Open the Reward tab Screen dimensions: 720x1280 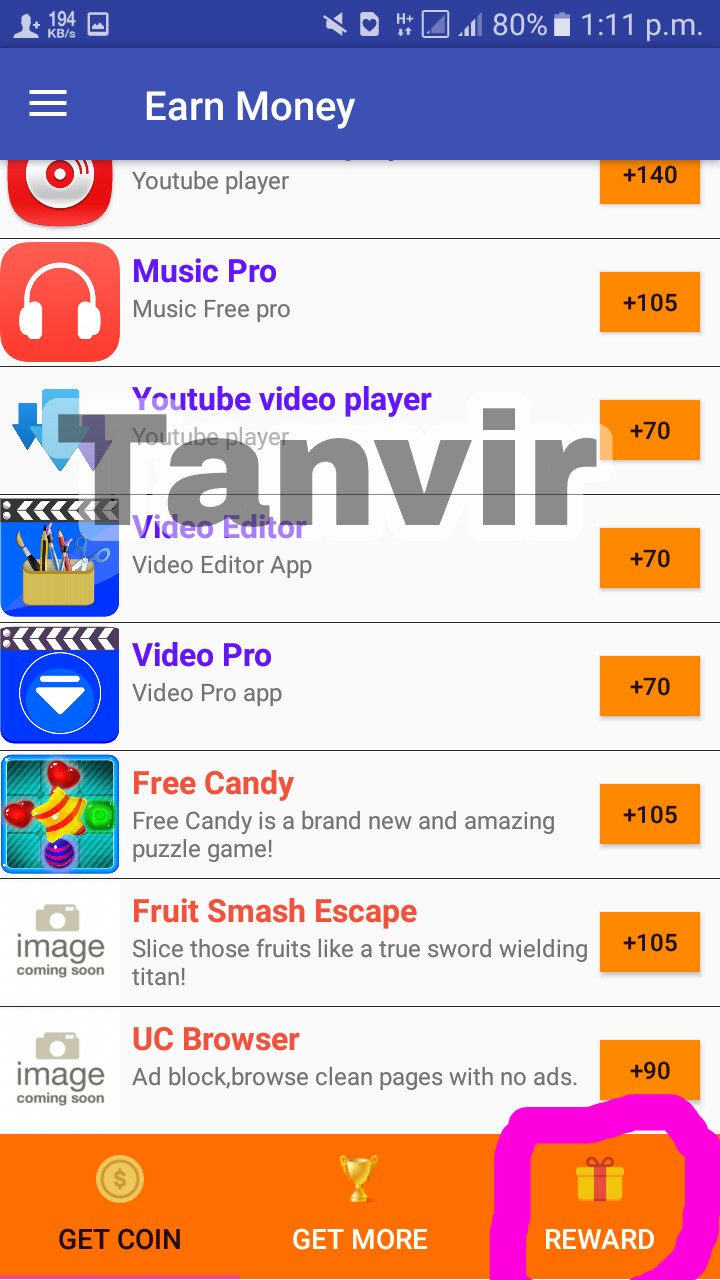pyautogui.click(x=600, y=1207)
